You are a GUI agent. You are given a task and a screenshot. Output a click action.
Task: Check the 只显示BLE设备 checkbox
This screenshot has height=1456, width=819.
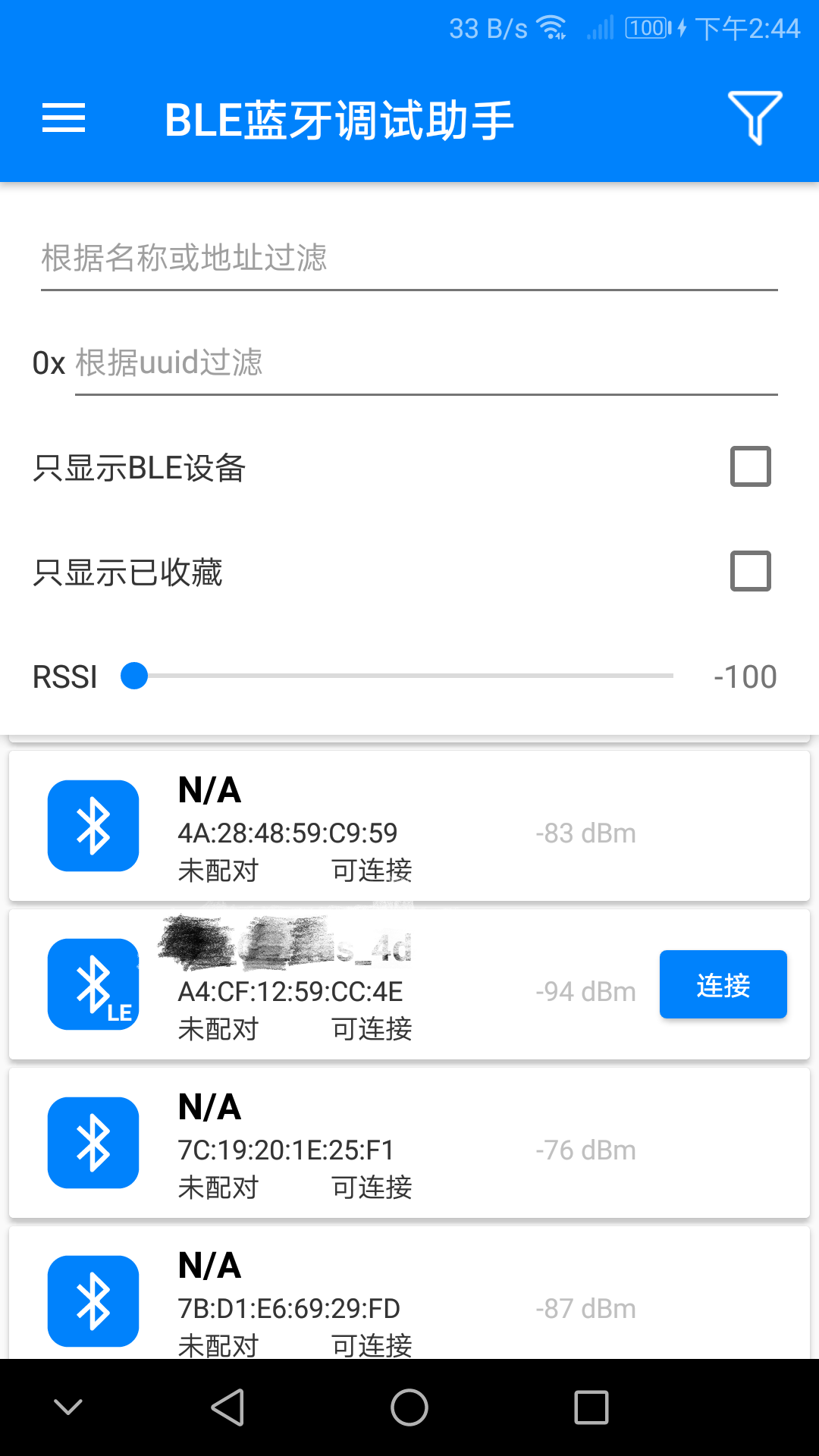pos(751,466)
